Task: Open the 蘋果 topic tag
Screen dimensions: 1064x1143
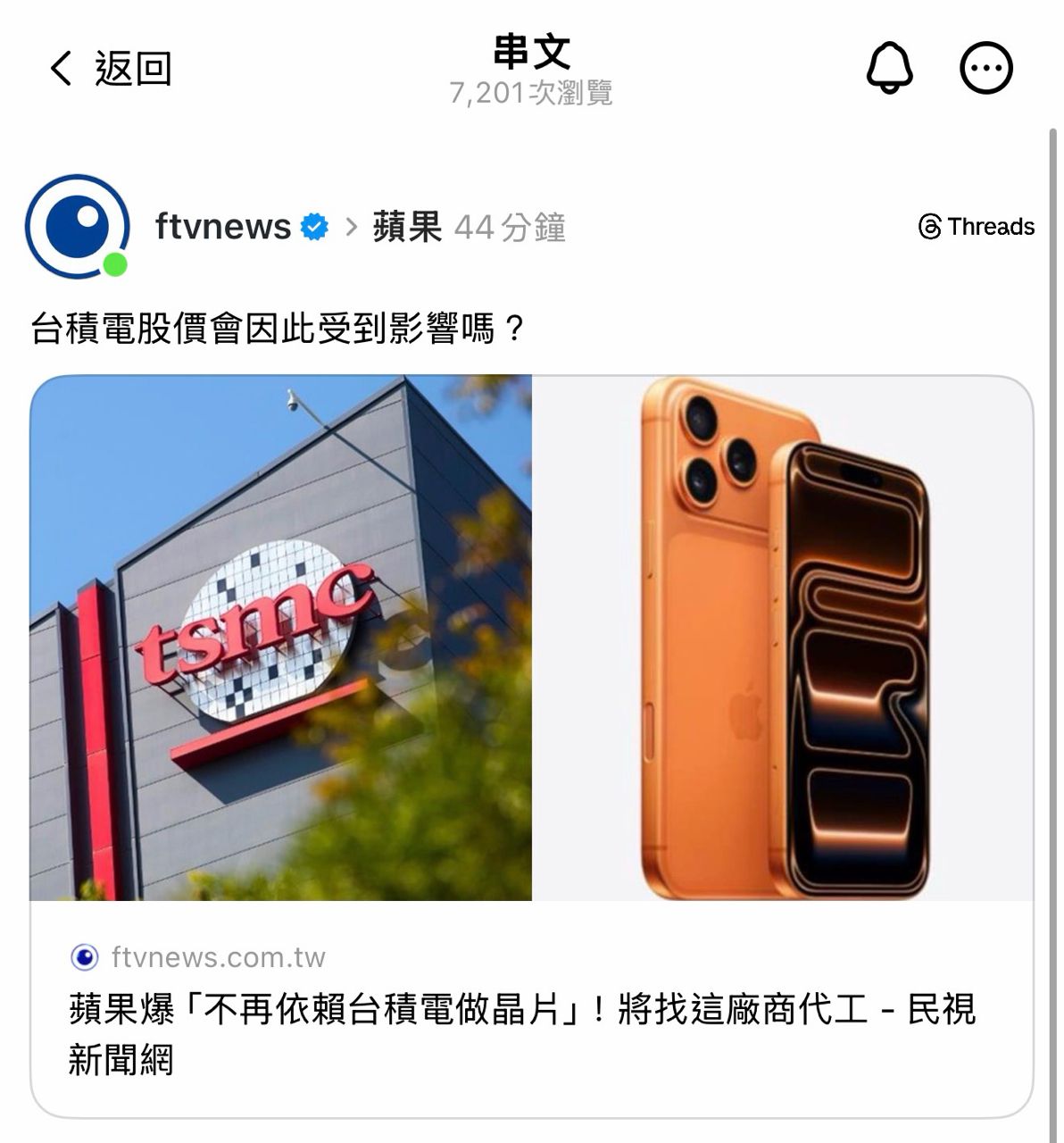Action: click(x=407, y=227)
